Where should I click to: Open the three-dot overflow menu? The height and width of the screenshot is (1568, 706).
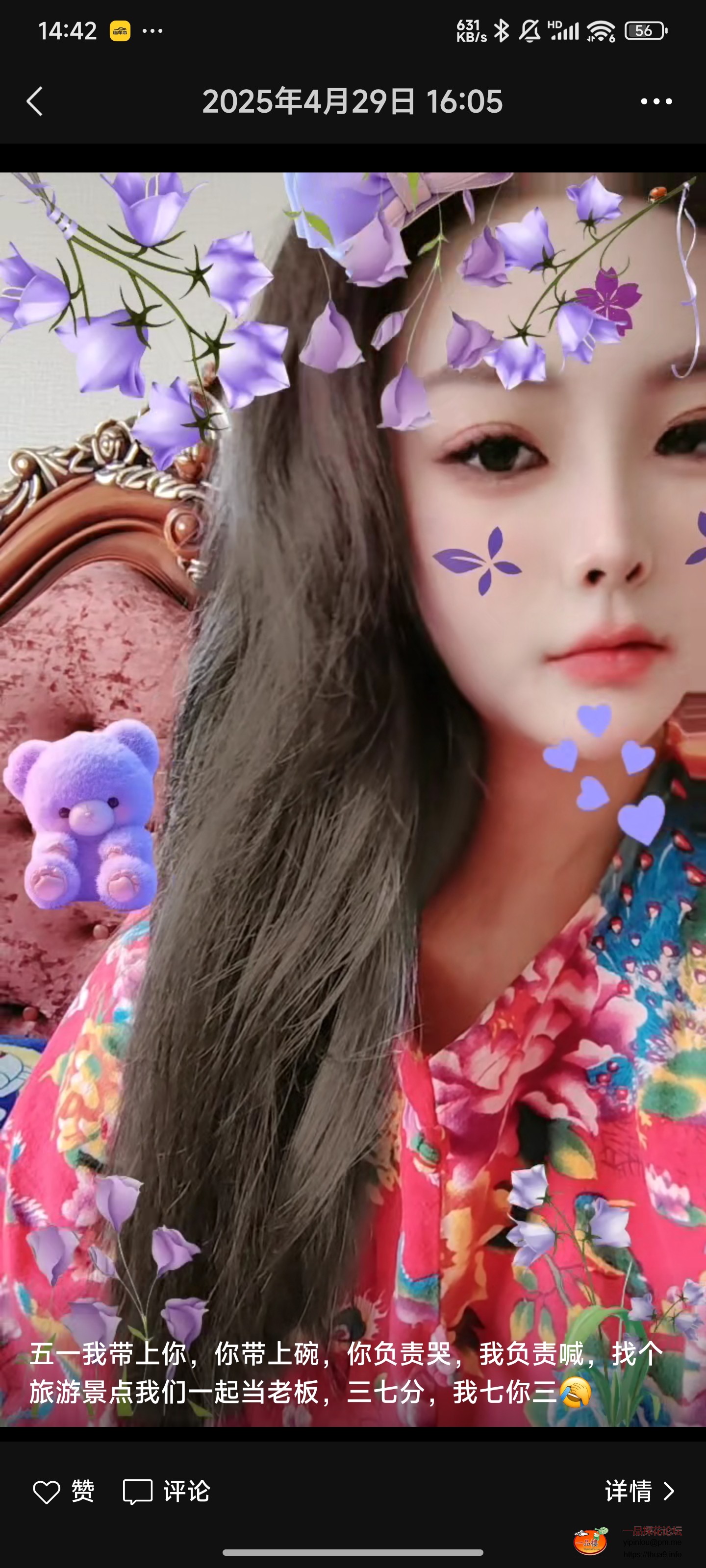pos(656,101)
